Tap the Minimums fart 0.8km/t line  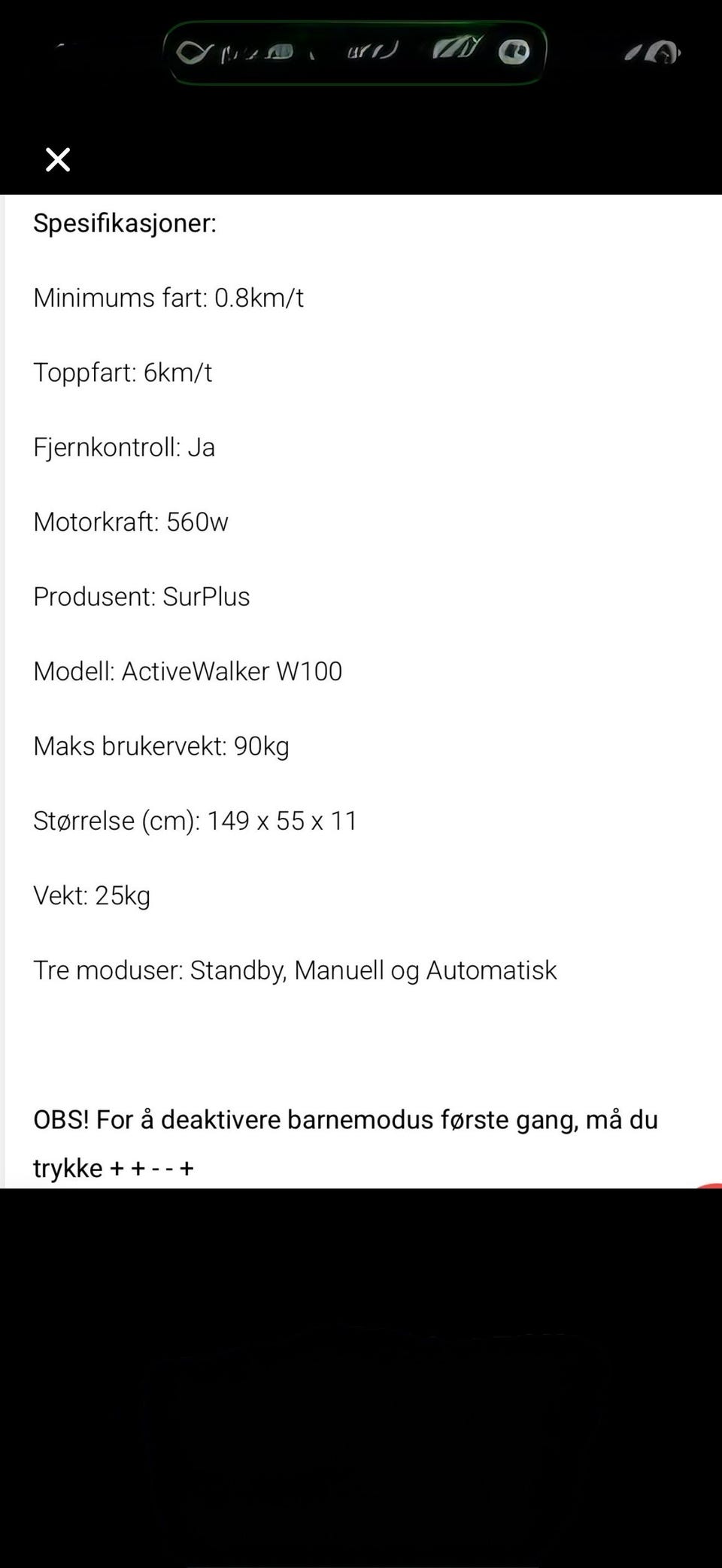168,297
